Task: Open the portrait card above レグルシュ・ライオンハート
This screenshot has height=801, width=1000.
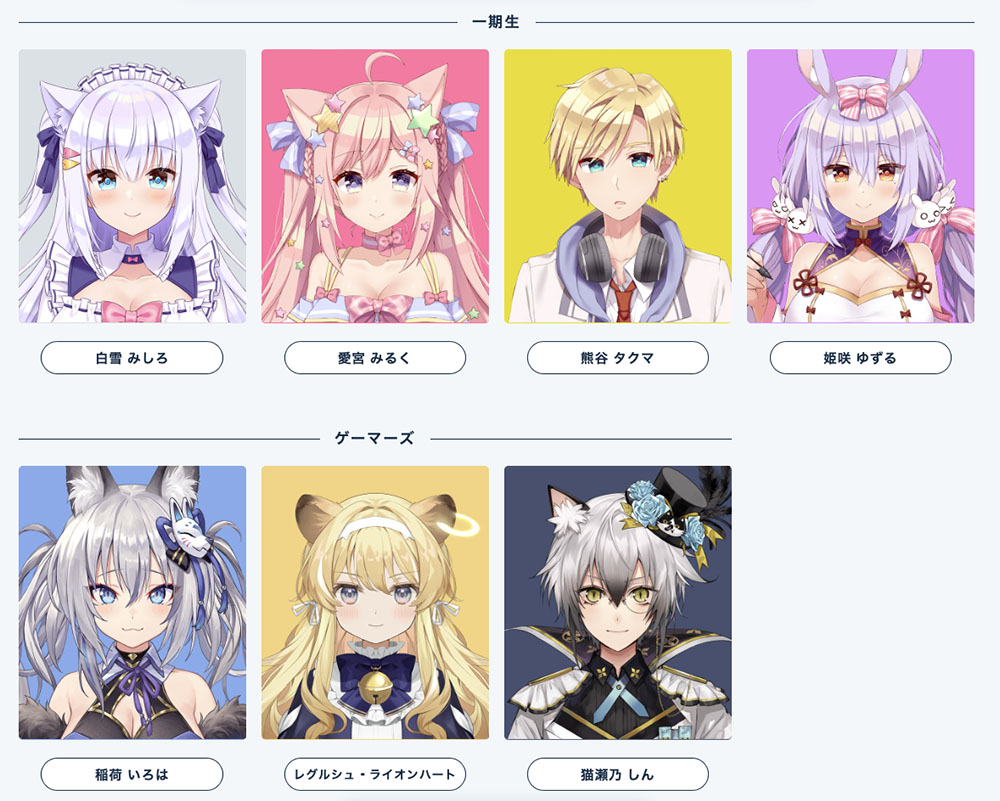Action: tap(375, 602)
